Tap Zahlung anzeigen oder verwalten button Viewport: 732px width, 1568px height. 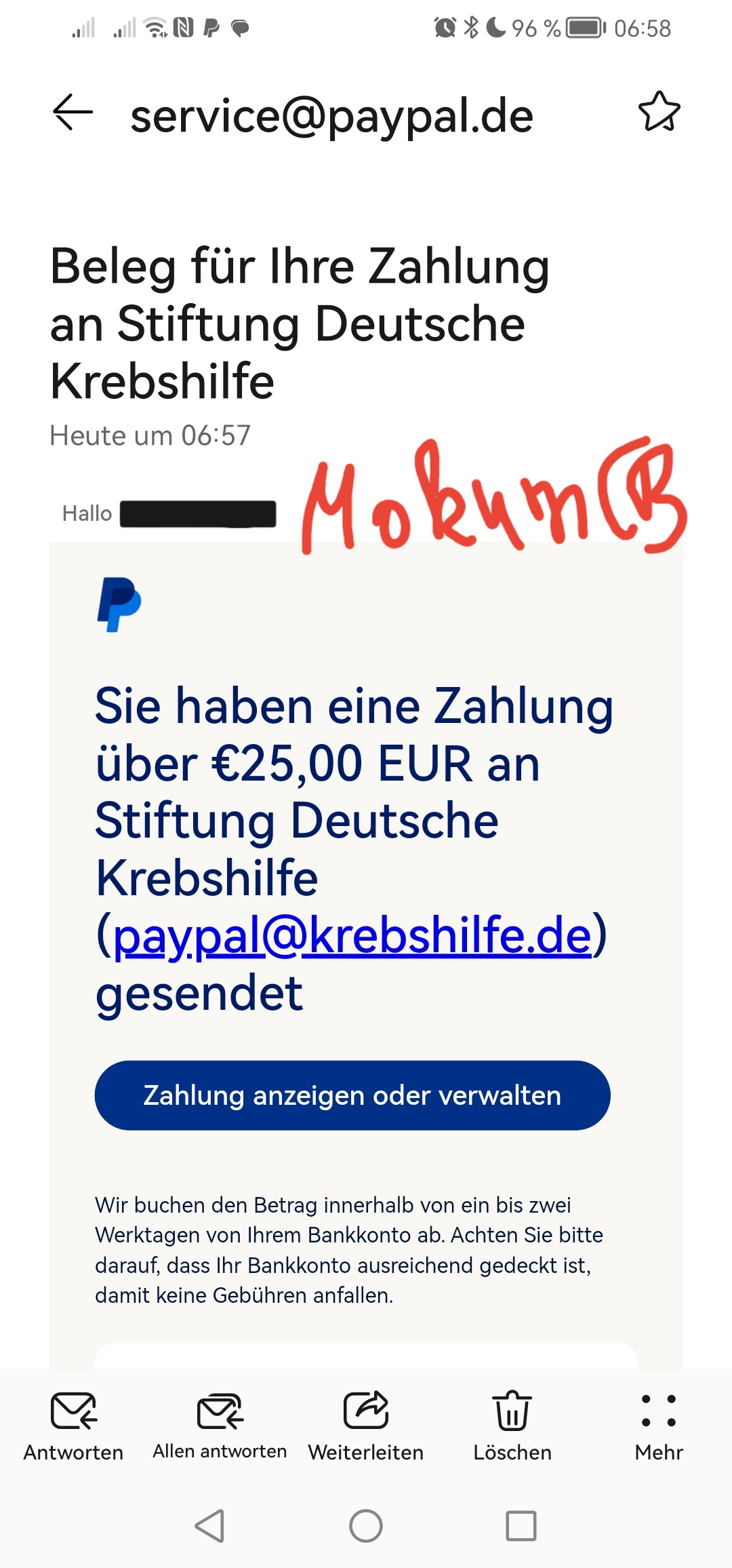352,1095
